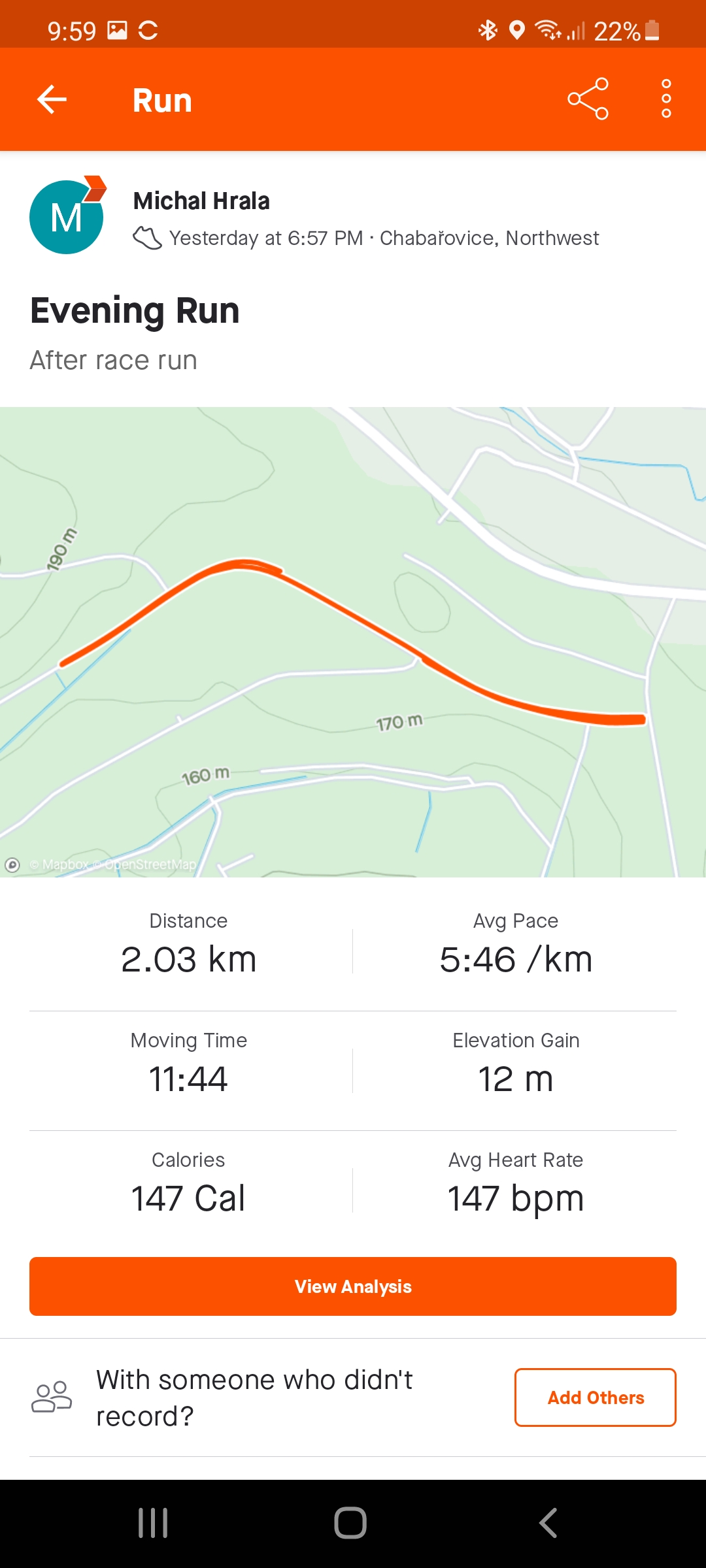Tap the system home button

(350, 1523)
